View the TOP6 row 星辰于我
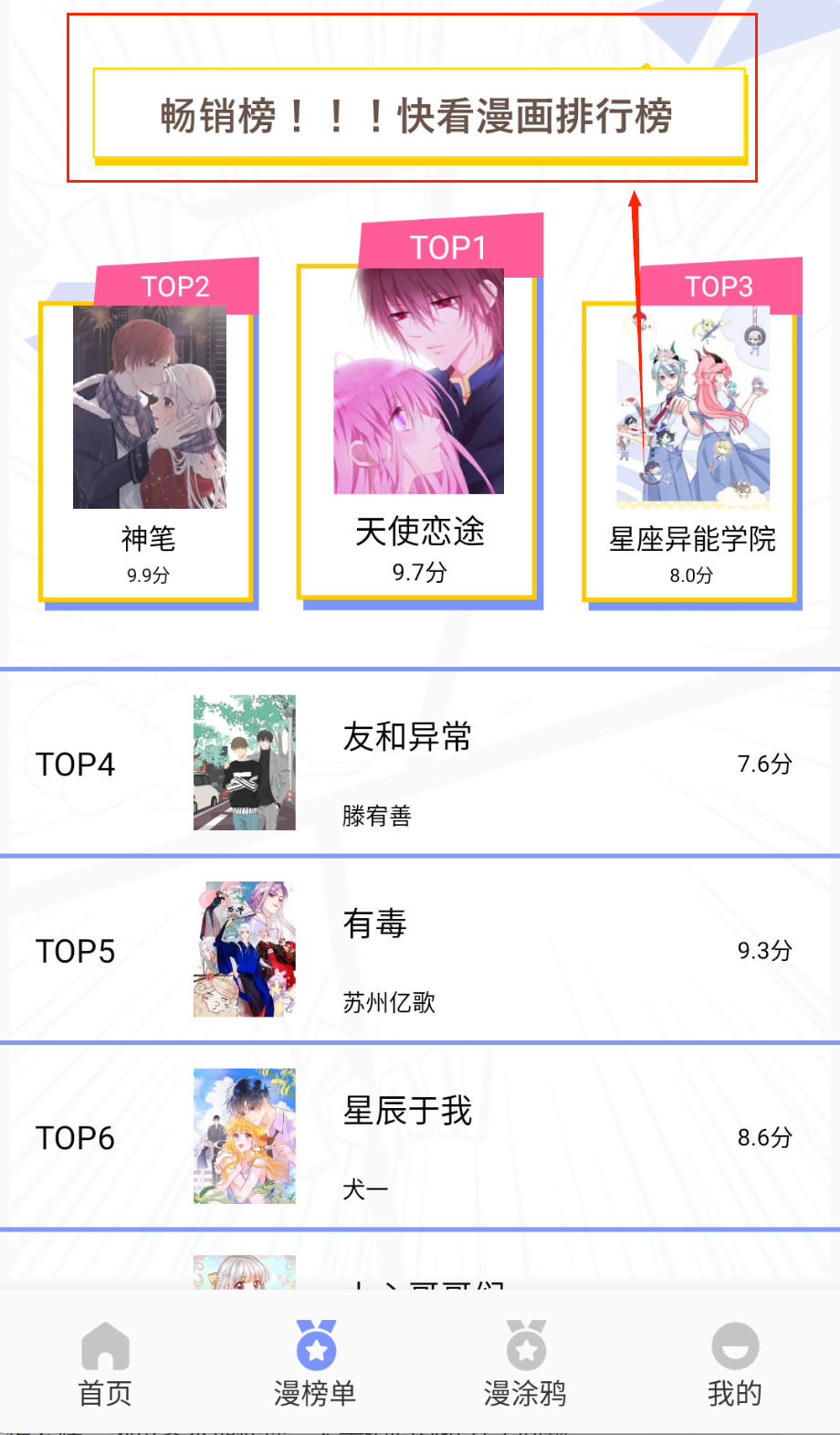The height and width of the screenshot is (1435, 840). pos(420,1137)
